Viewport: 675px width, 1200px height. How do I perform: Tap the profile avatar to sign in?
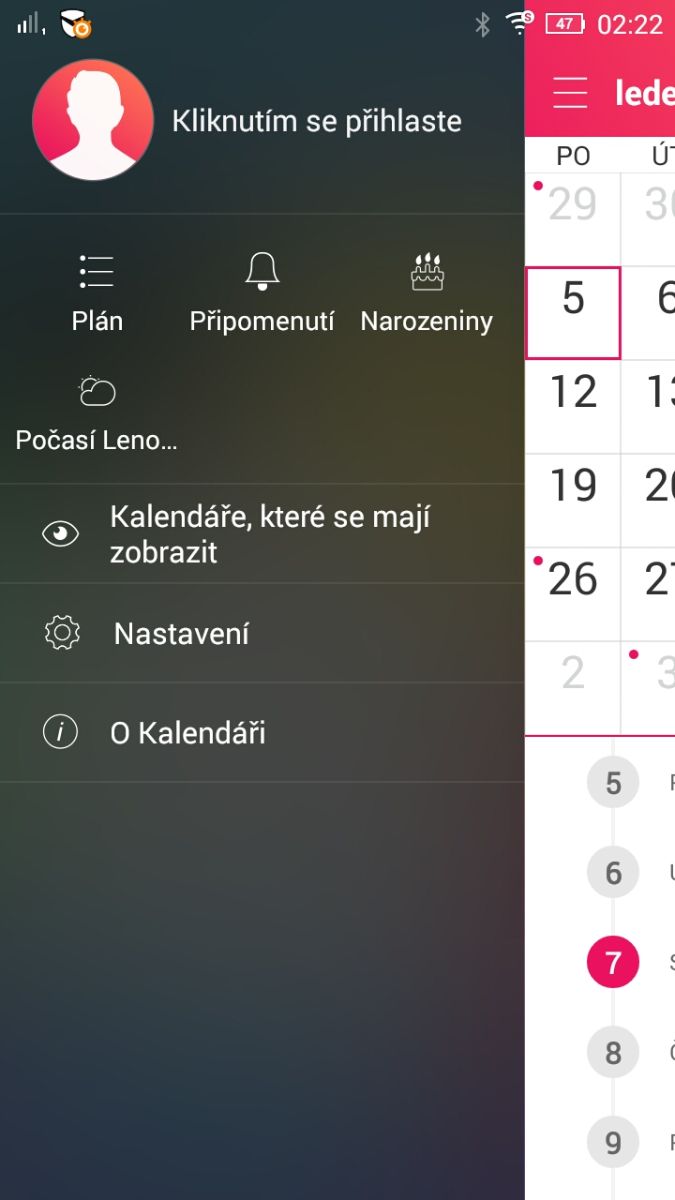(93, 120)
